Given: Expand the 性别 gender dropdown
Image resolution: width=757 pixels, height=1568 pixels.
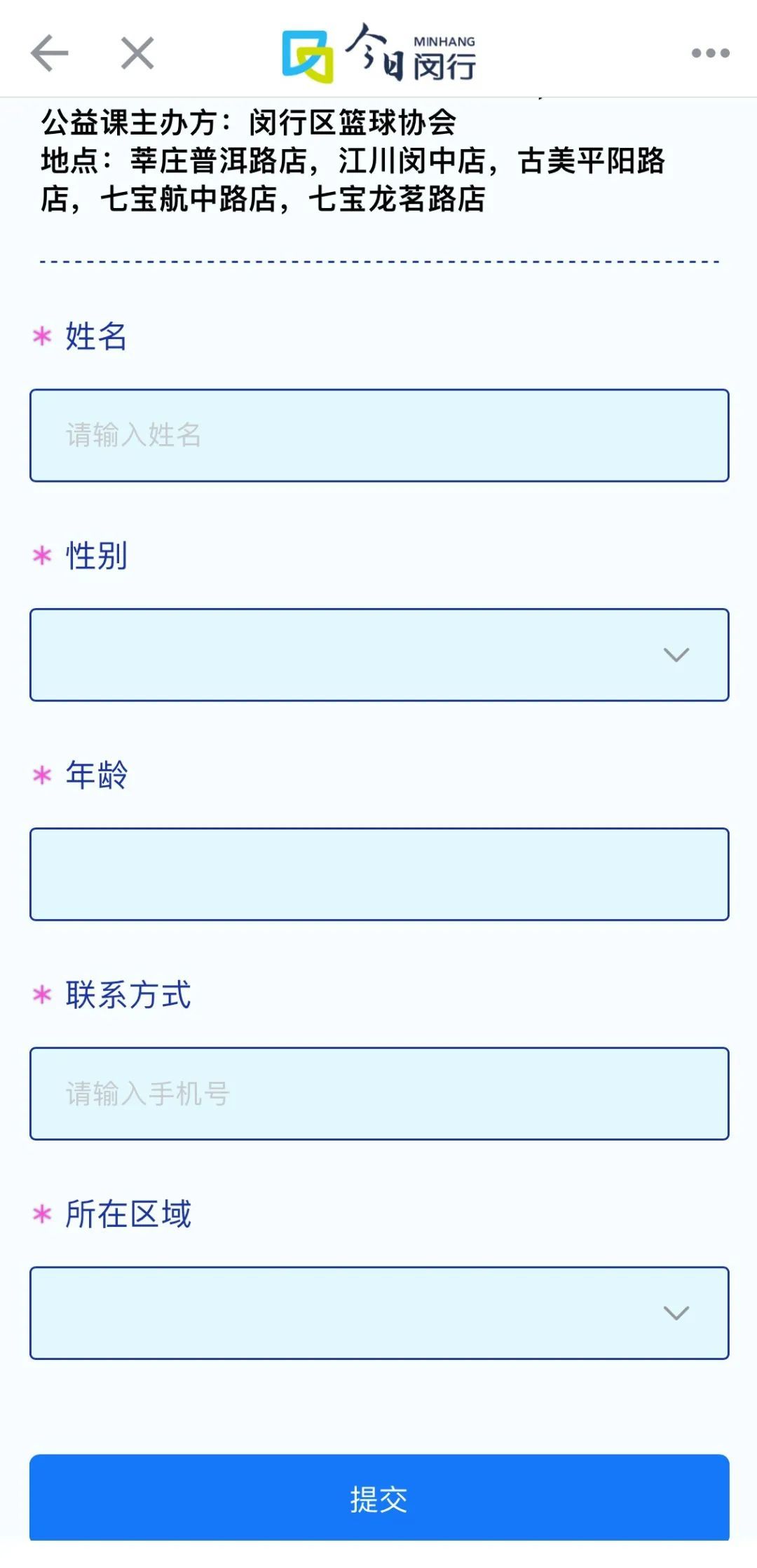Looking at the screenshot, I should pyautogui.click(x=379, y=654).
